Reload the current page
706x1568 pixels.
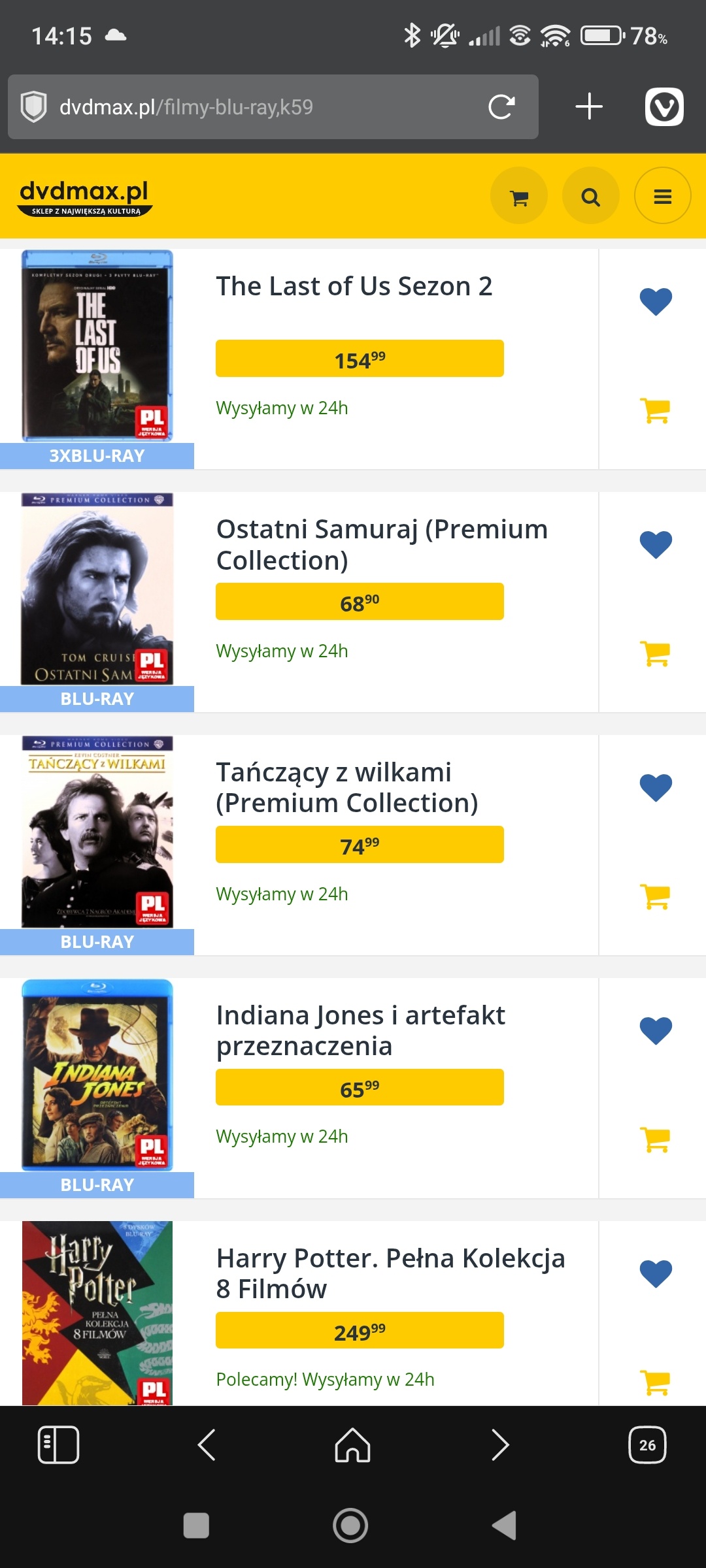(x=501, y=106)
